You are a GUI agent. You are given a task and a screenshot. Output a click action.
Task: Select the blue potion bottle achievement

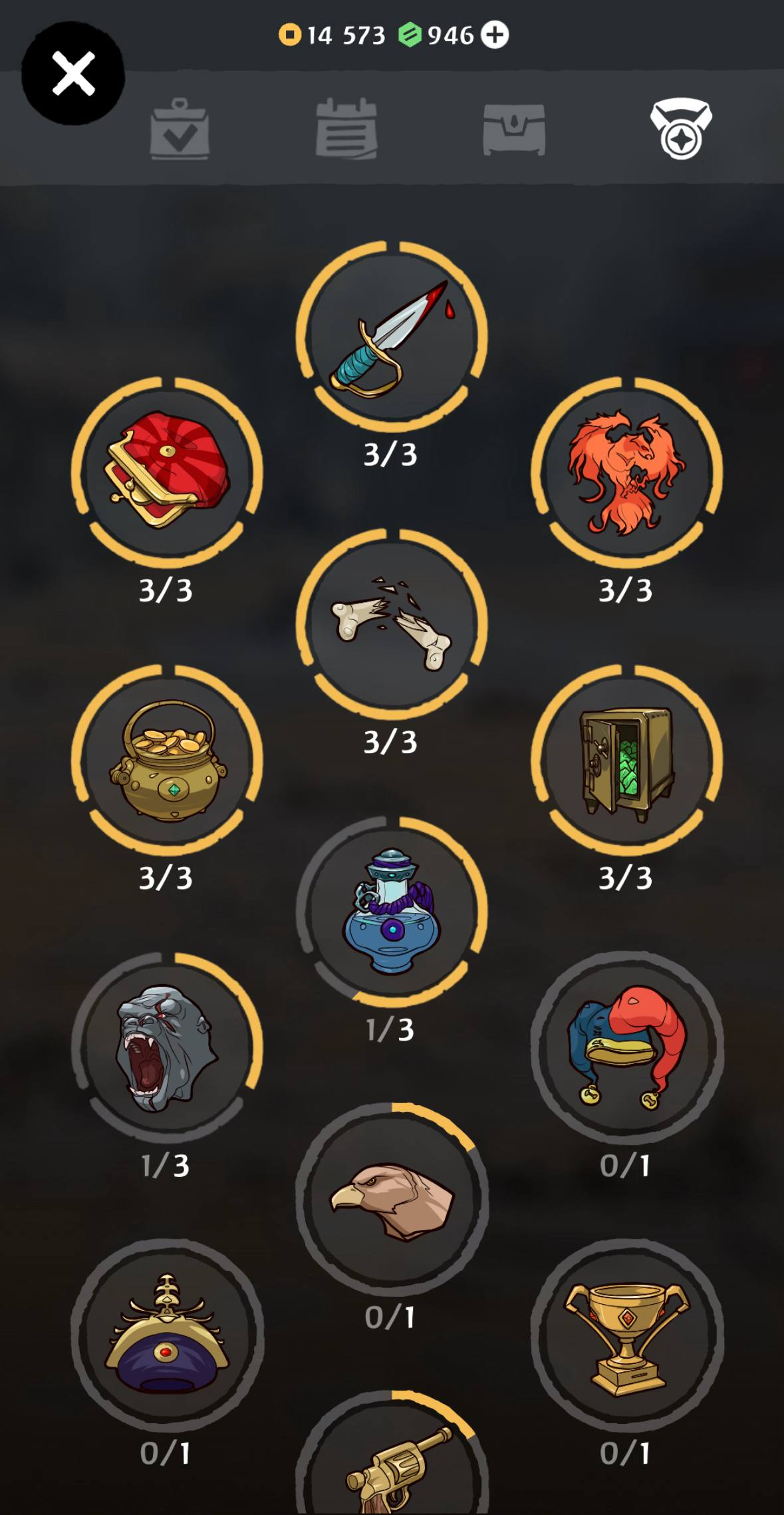pos(392,912)
